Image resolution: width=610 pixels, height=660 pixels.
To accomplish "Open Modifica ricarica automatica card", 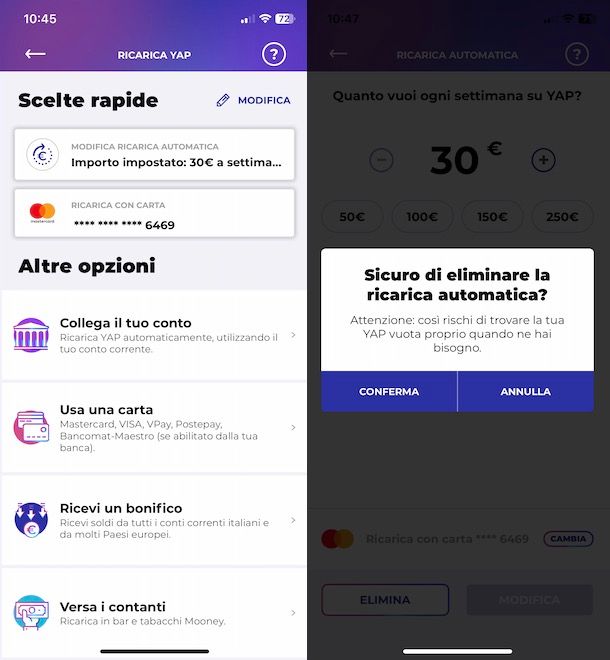I will click(154, 154).
